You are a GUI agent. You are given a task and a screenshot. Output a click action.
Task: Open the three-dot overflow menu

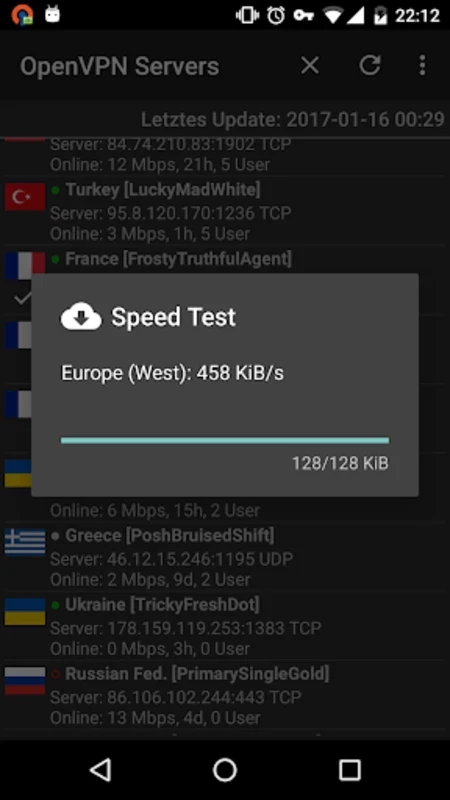pos(422,66)
